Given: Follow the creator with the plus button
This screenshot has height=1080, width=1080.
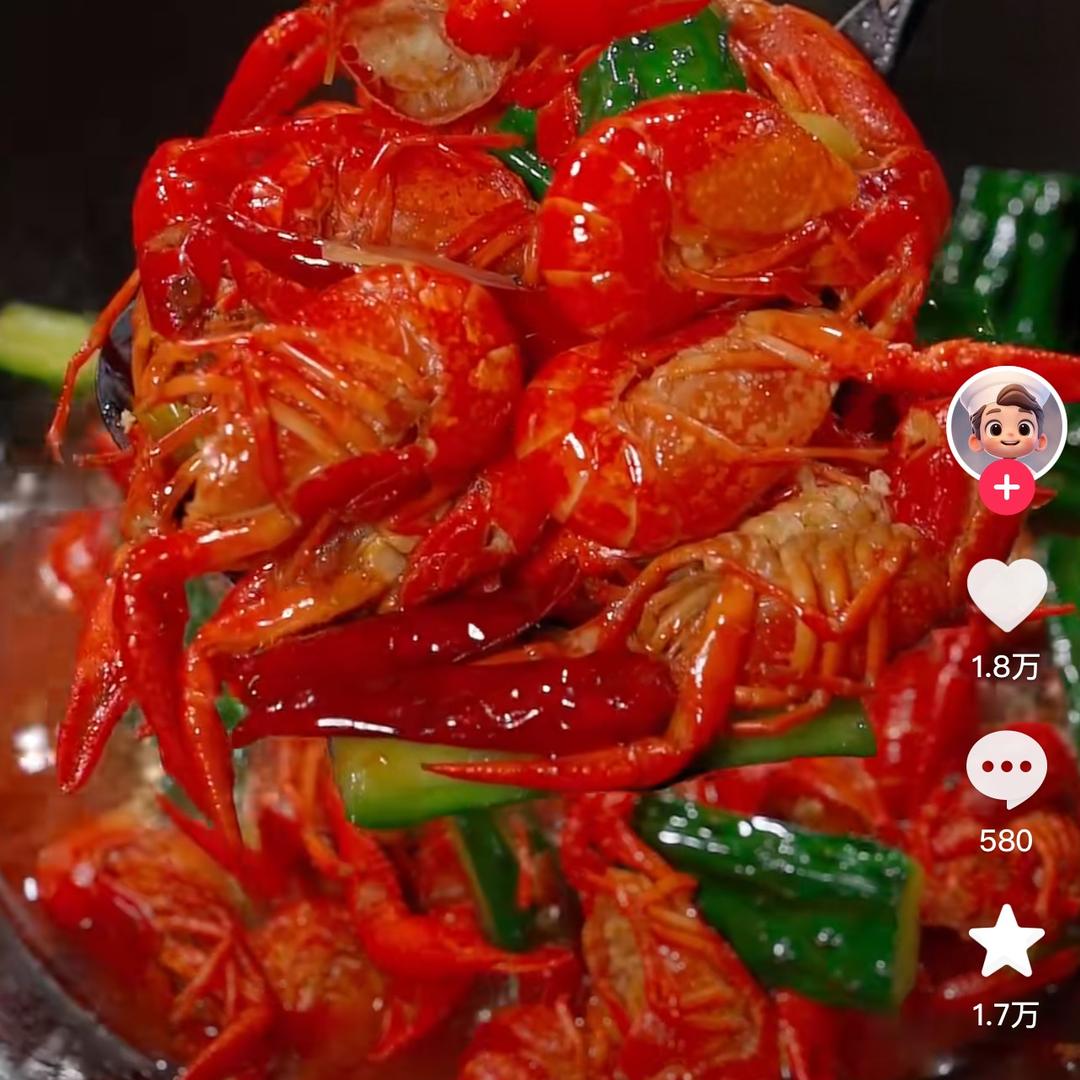Looking at the screenshot, I should 1006,488.
